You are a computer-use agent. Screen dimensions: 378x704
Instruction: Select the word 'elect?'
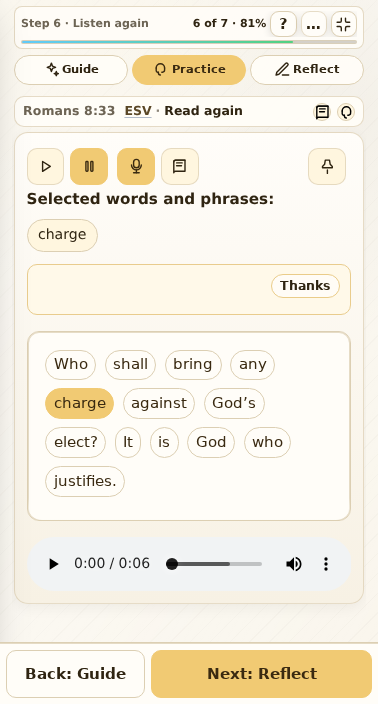point(75,442)
